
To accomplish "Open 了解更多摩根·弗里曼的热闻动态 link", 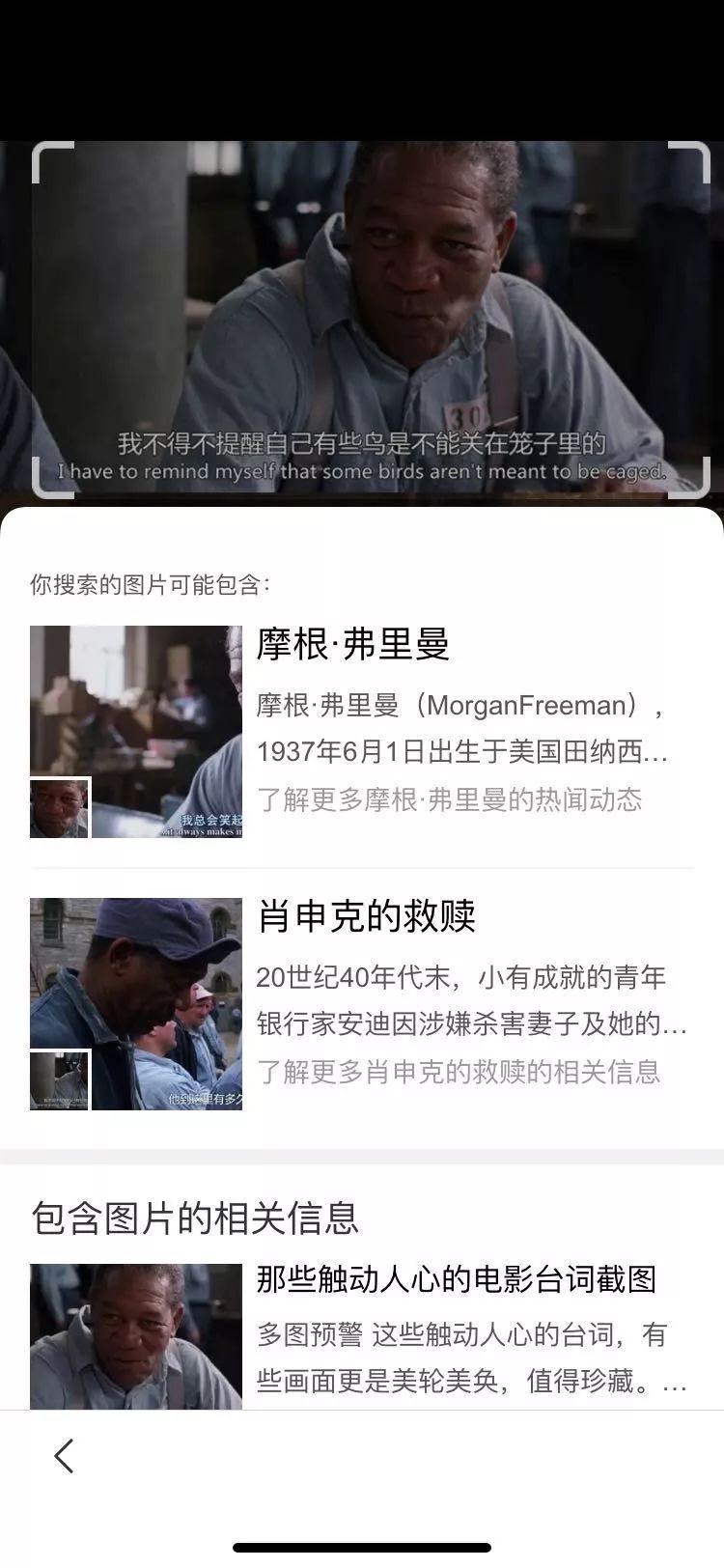I will 449,799.
